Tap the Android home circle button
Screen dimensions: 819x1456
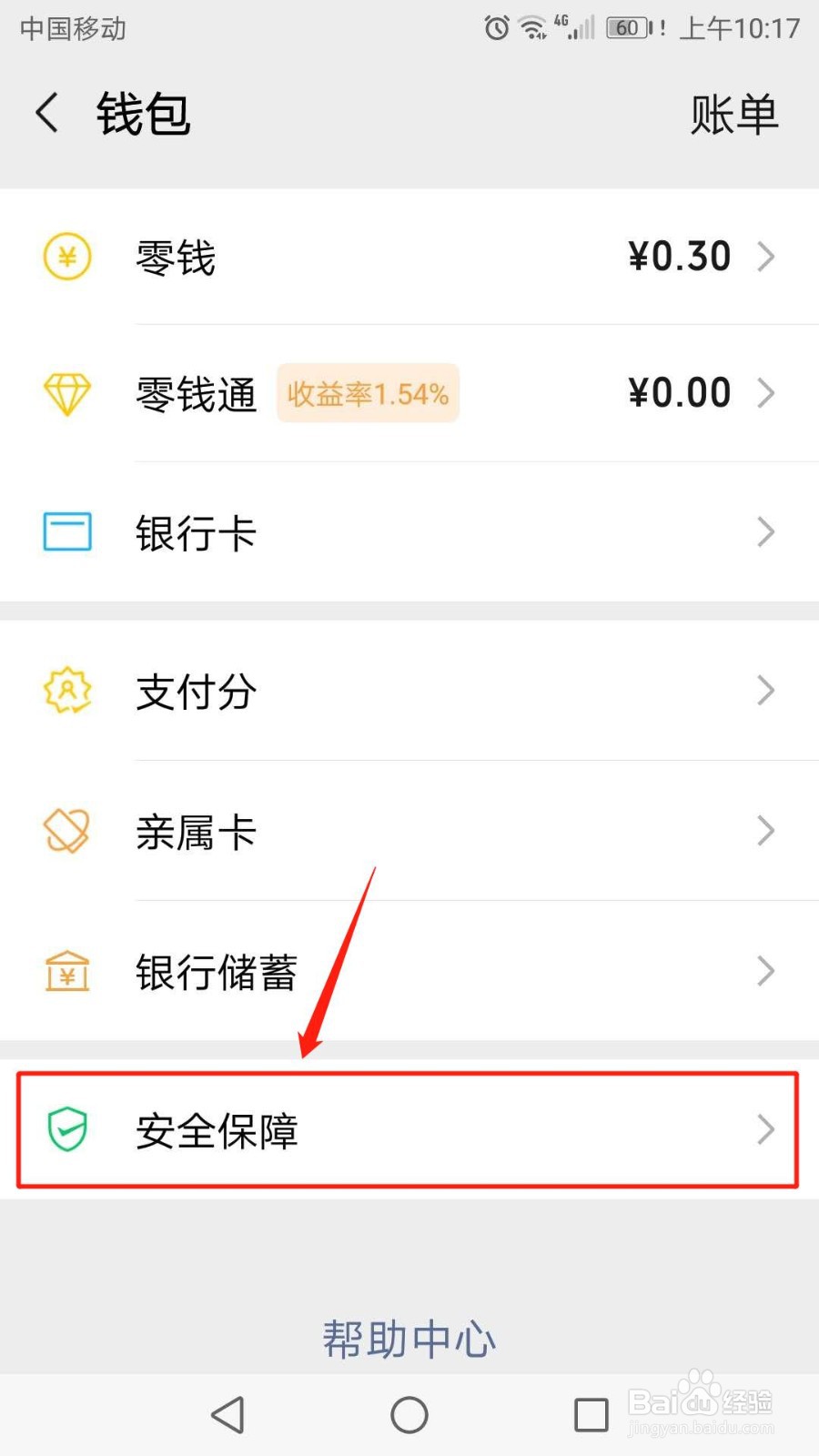click(409, 1414)
